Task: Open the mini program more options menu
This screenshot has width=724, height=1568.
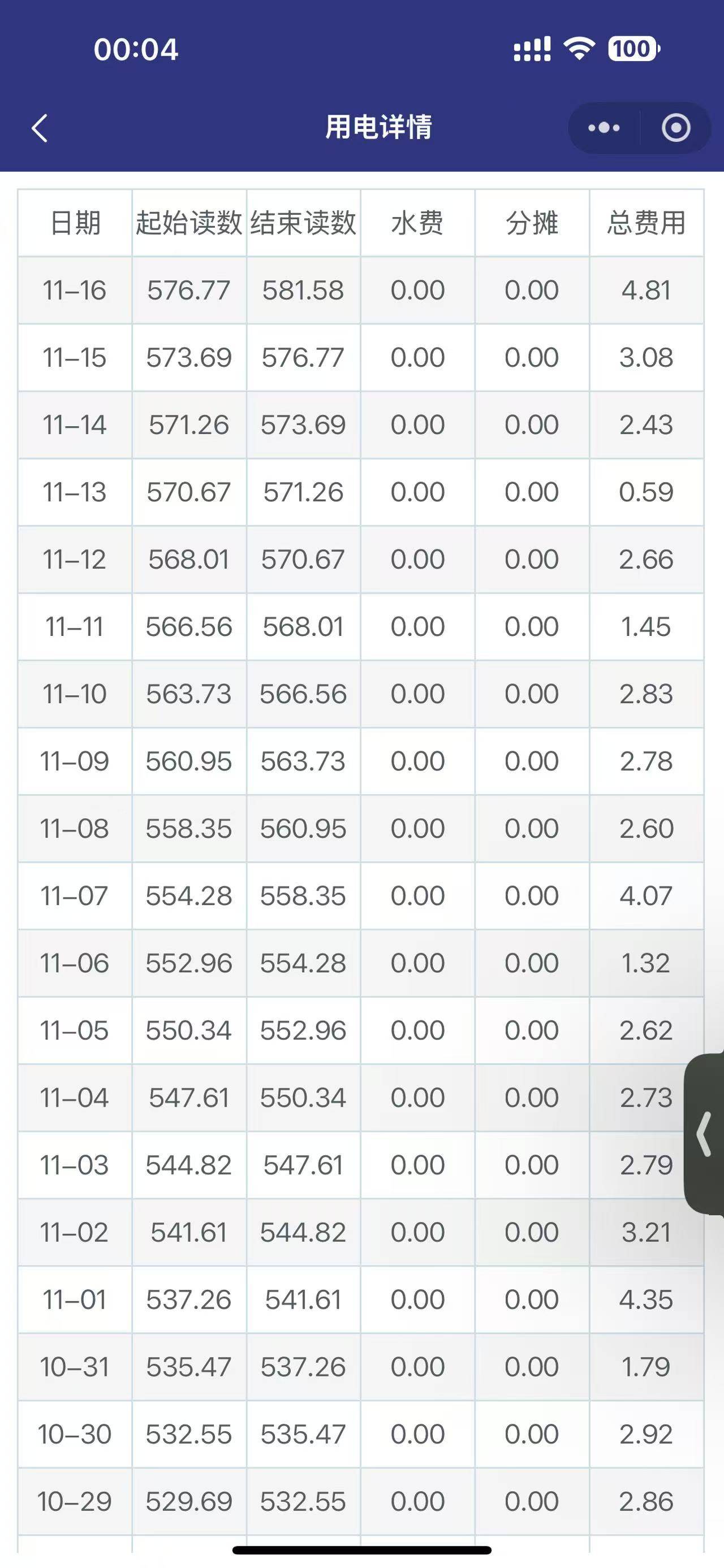Action: tap(604, 128)
